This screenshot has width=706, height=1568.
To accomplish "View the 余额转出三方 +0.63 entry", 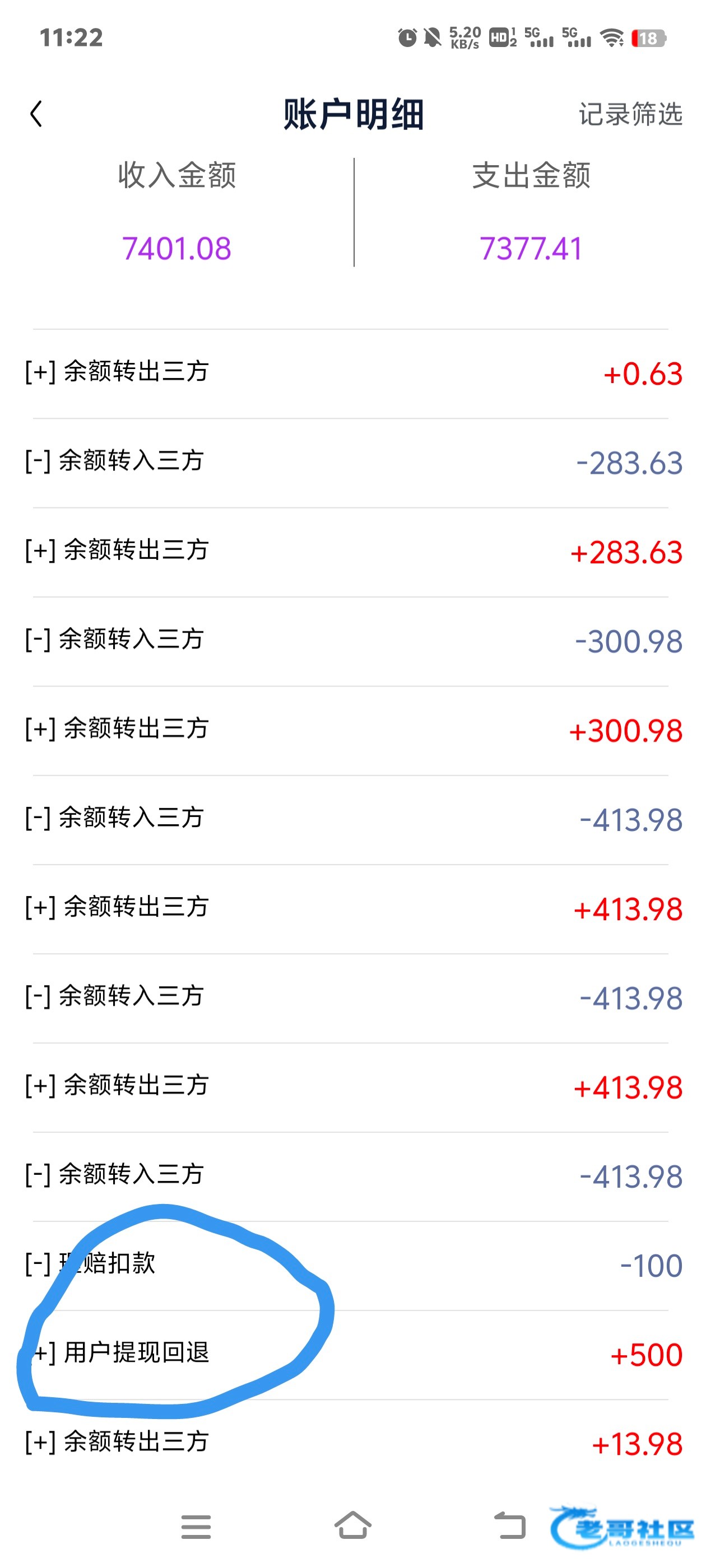I will 352,374.
